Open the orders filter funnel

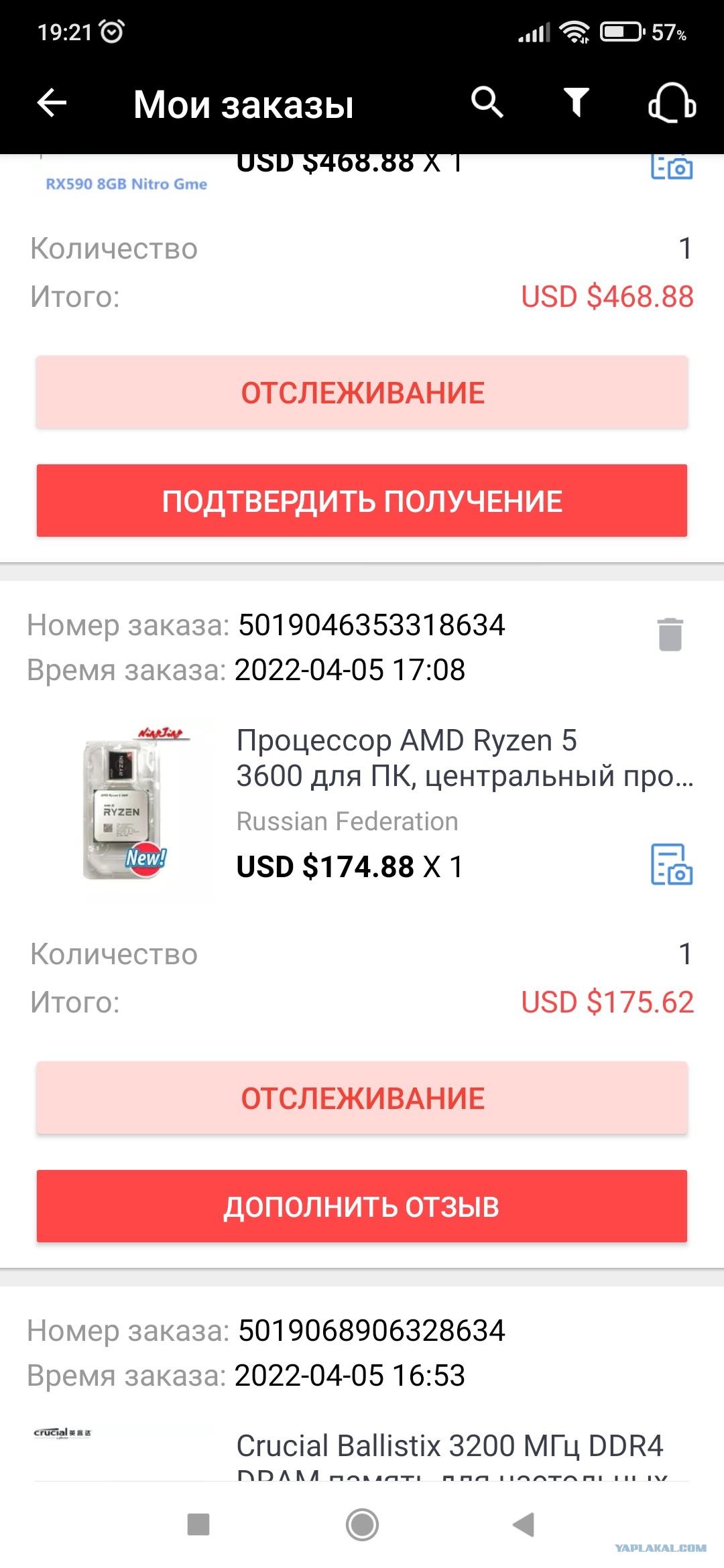(576, 103)
